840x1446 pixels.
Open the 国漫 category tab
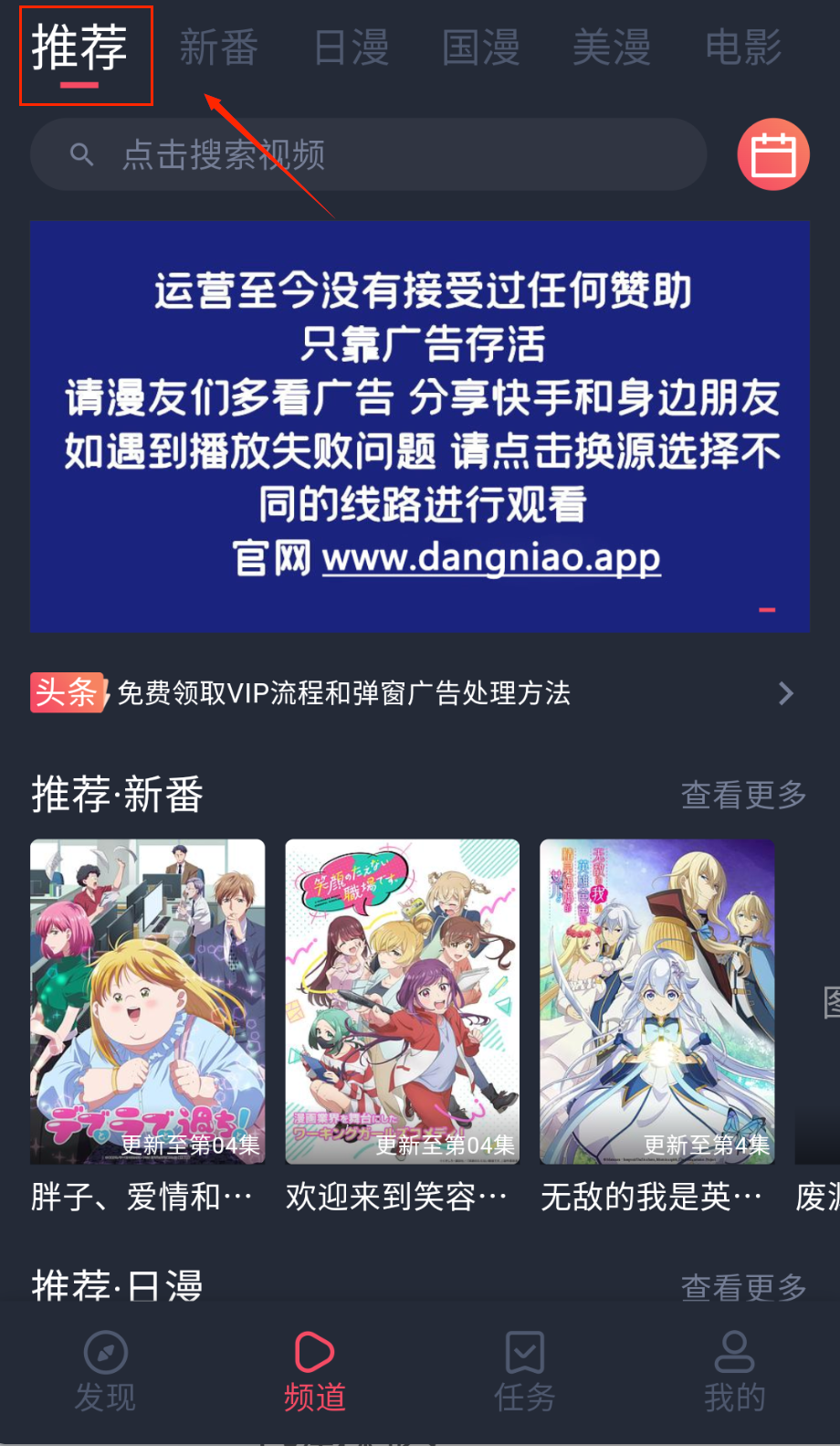481,47
